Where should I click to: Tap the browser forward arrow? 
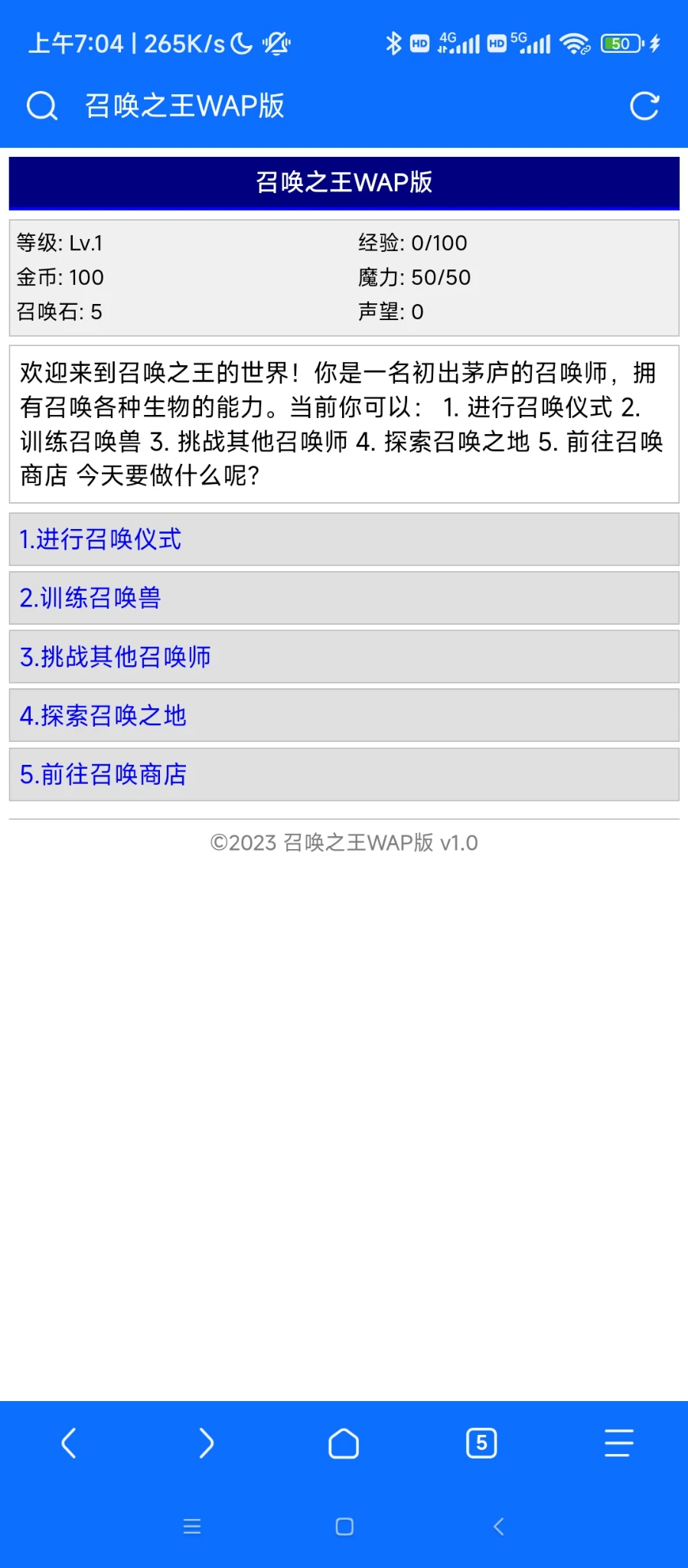pos(206,1443)
